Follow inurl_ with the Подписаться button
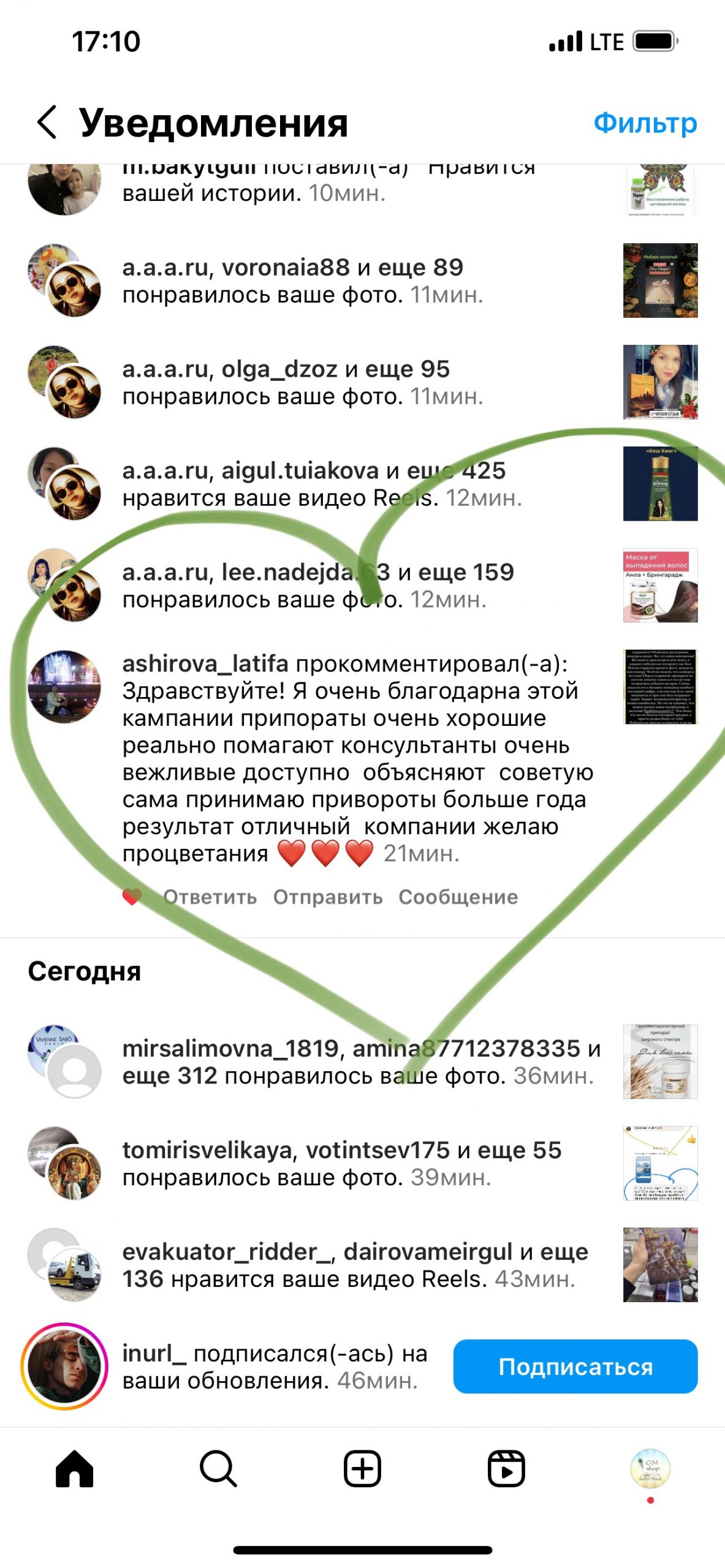725x1568 pixels. pos(575,1366)
